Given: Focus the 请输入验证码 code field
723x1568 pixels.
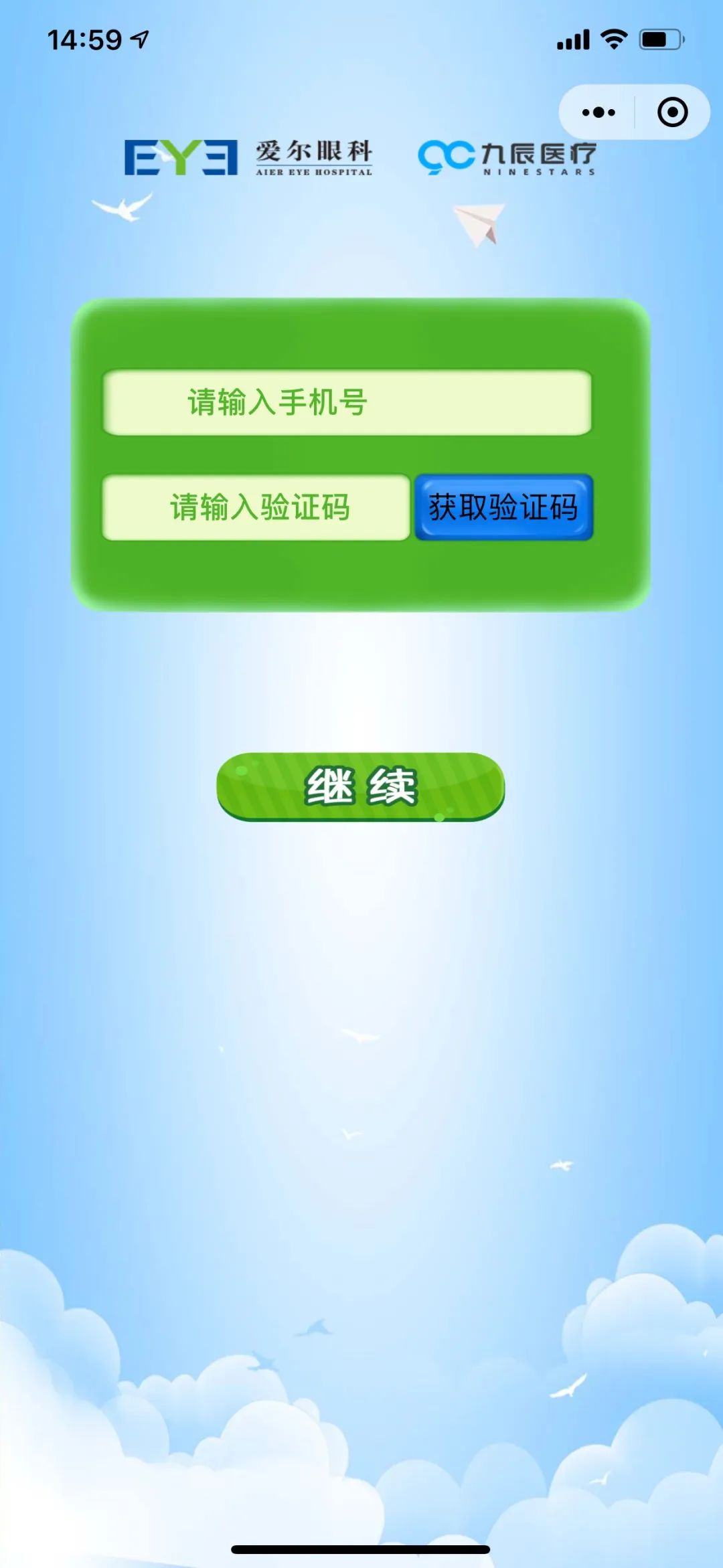Looking at the screenshot, I should [256, 507].
